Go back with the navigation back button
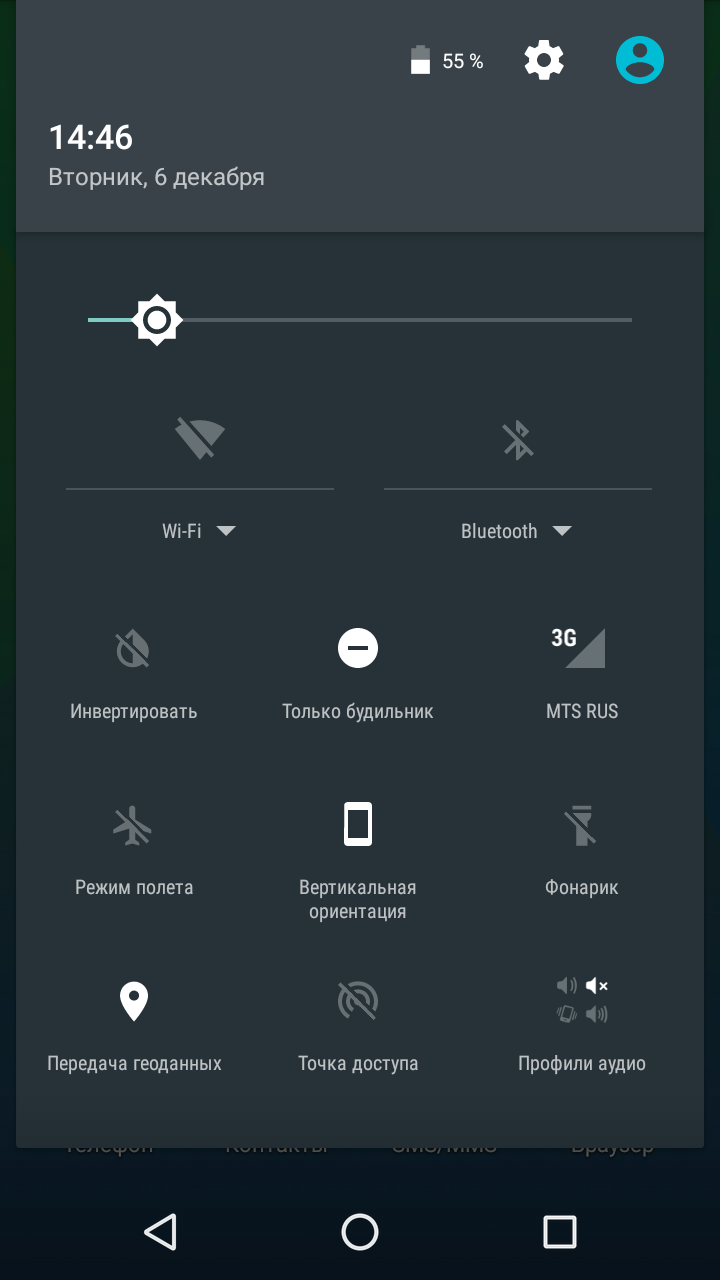The width and height of the screenshot is (720, 1280). click(x=160, y=1232)
